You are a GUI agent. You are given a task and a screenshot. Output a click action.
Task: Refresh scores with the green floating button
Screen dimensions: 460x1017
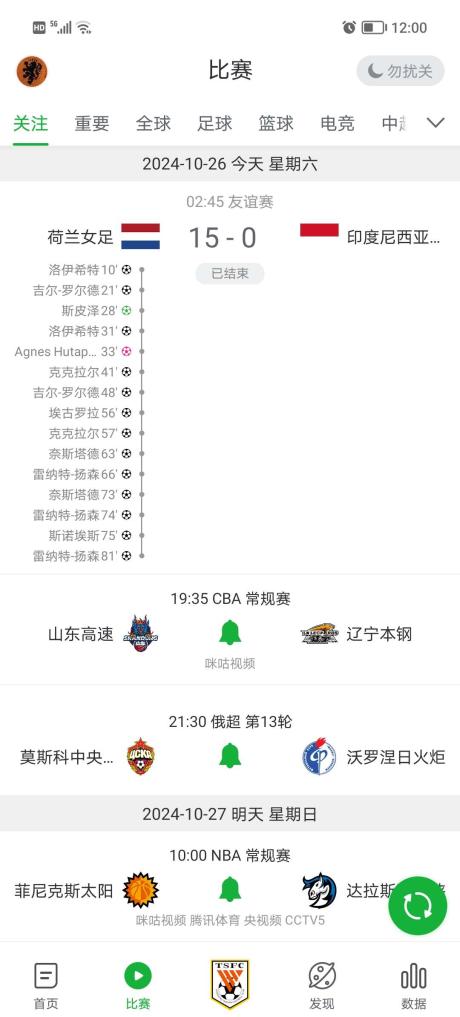[418, 905]
